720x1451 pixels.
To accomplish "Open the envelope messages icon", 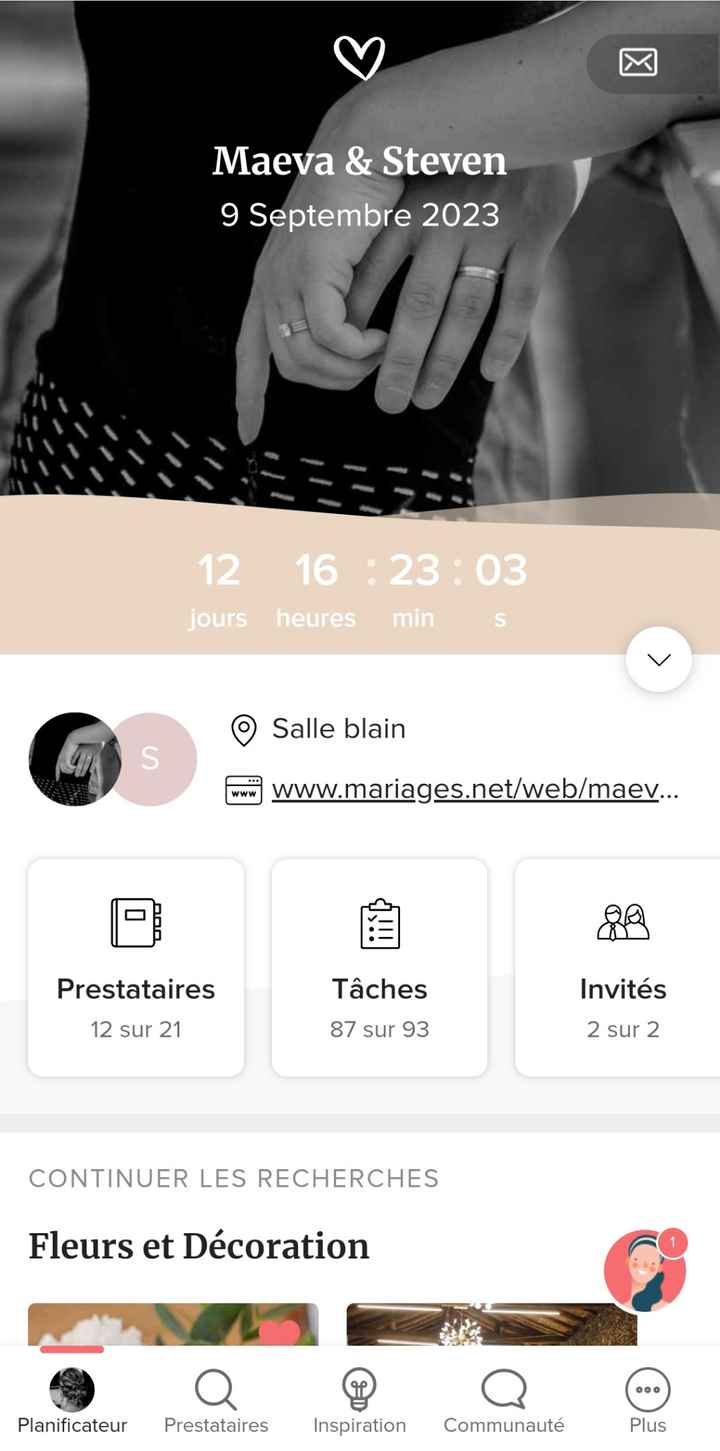I will tap(638, 63).
